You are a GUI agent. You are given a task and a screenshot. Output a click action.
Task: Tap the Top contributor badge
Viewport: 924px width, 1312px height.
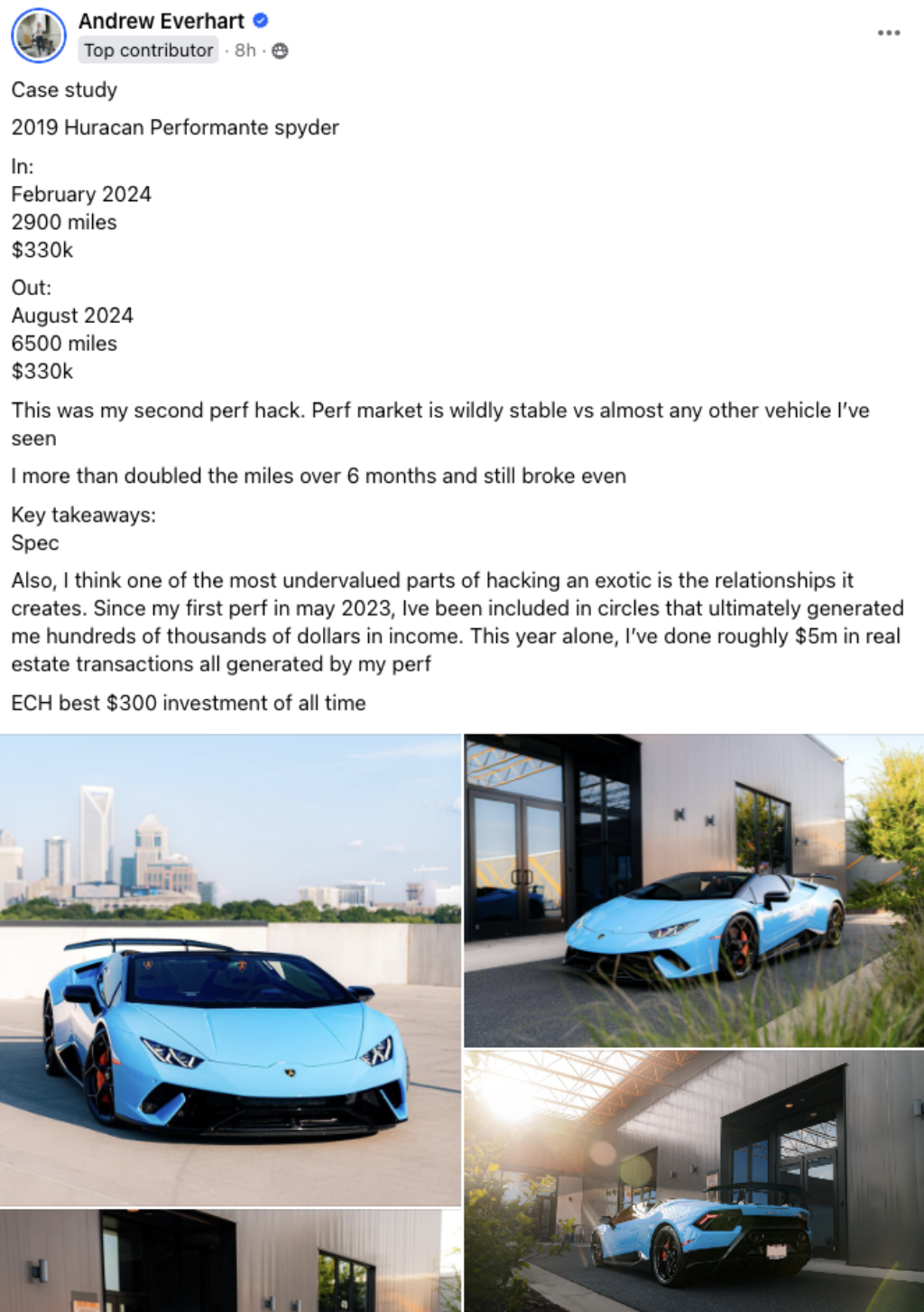click(149, 51)
